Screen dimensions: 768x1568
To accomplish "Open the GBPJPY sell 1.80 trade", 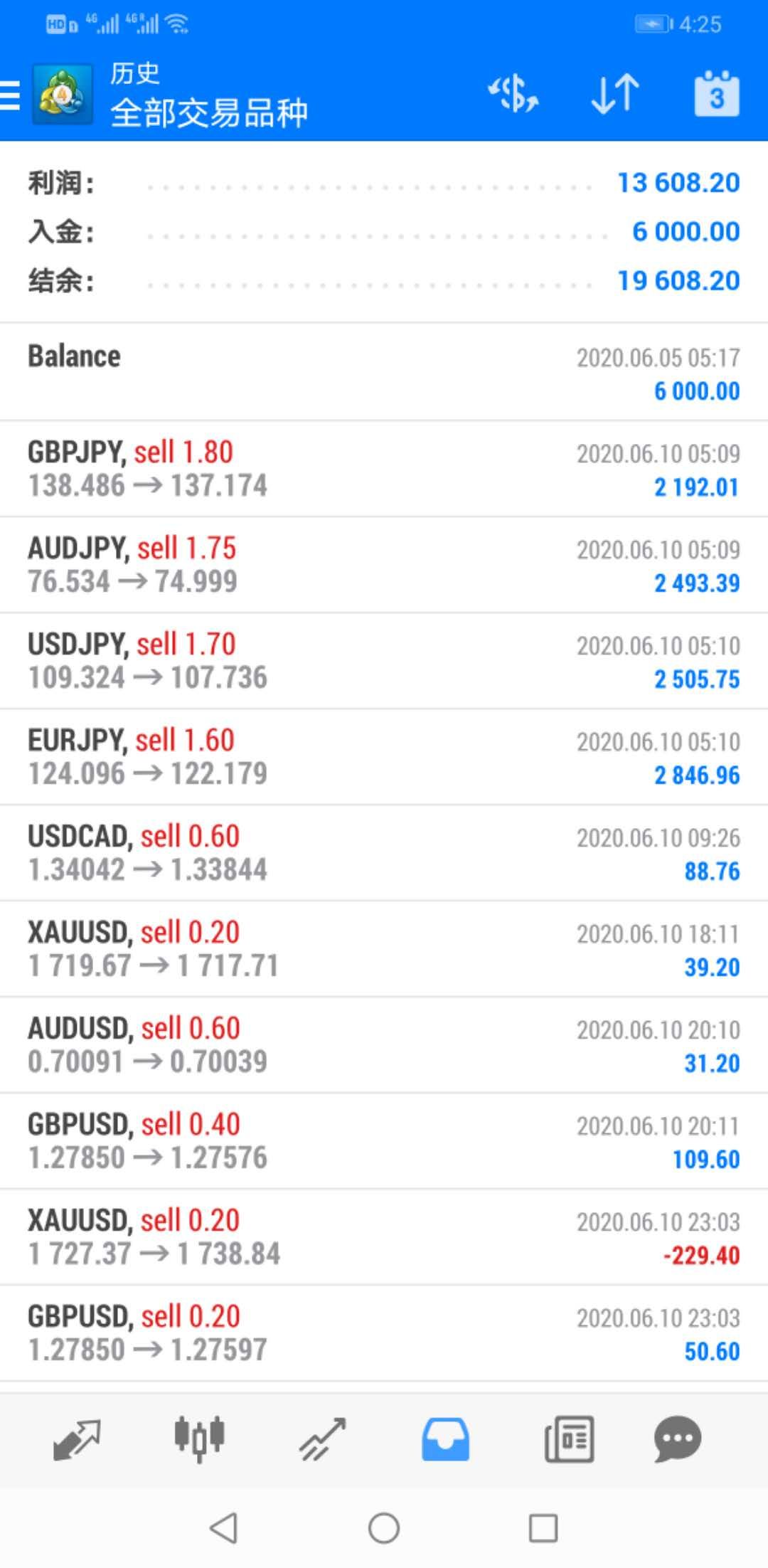I will (x=384, y=469).
